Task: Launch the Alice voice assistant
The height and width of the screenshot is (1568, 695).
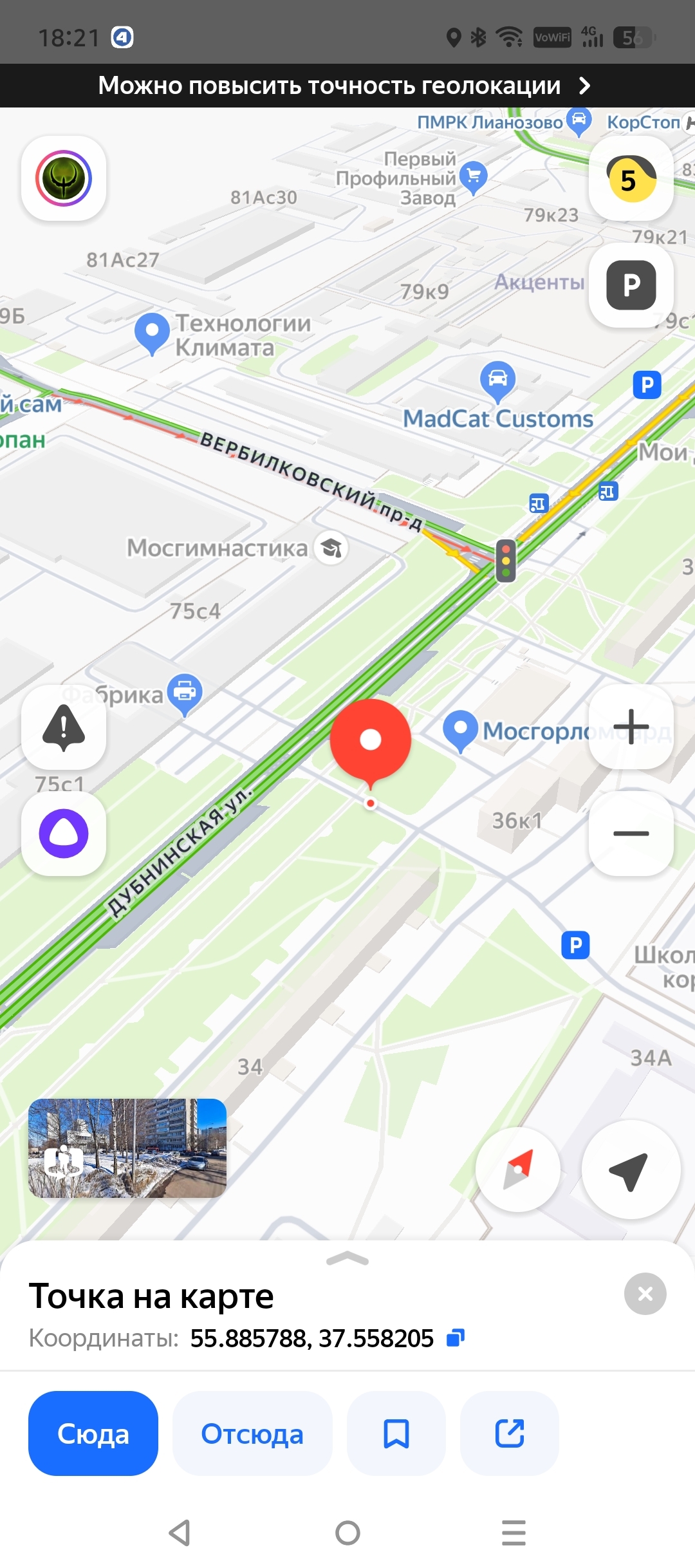Action: tap(64, 834)
